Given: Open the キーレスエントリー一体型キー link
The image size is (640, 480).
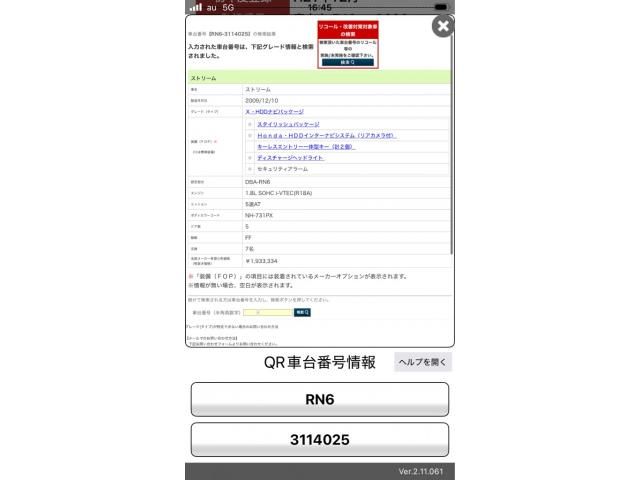Looking at the screenshot, I should [x=305, y=146].
